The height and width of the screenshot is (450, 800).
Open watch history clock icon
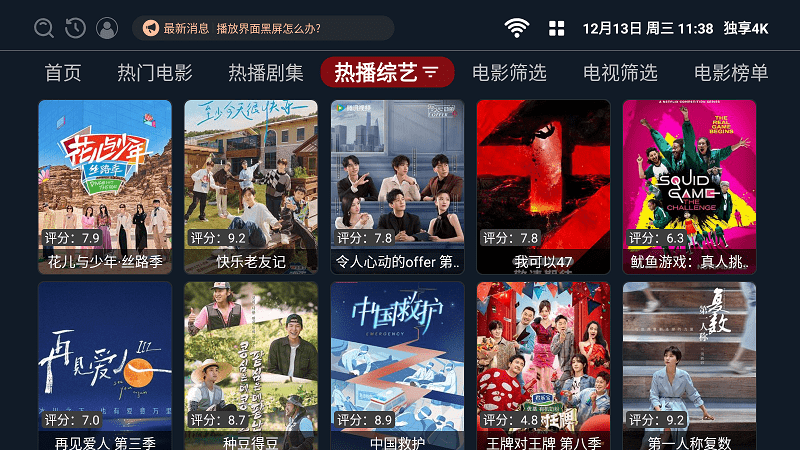point(75,28)
